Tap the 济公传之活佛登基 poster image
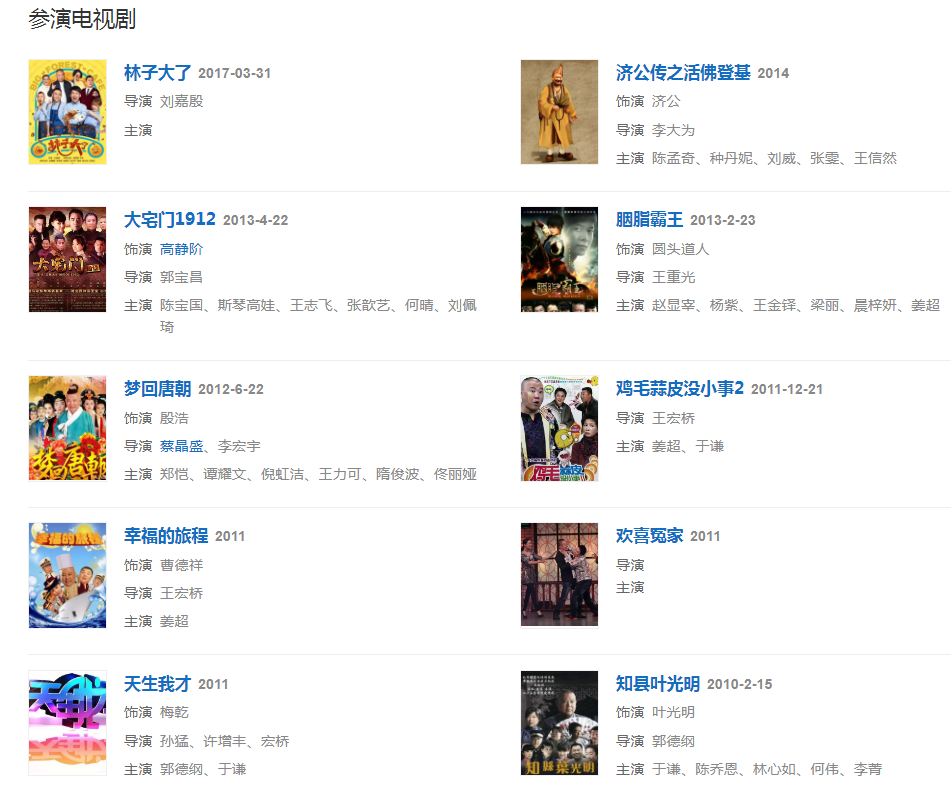Viewport: 951px width, 790px height. (559, 112)
